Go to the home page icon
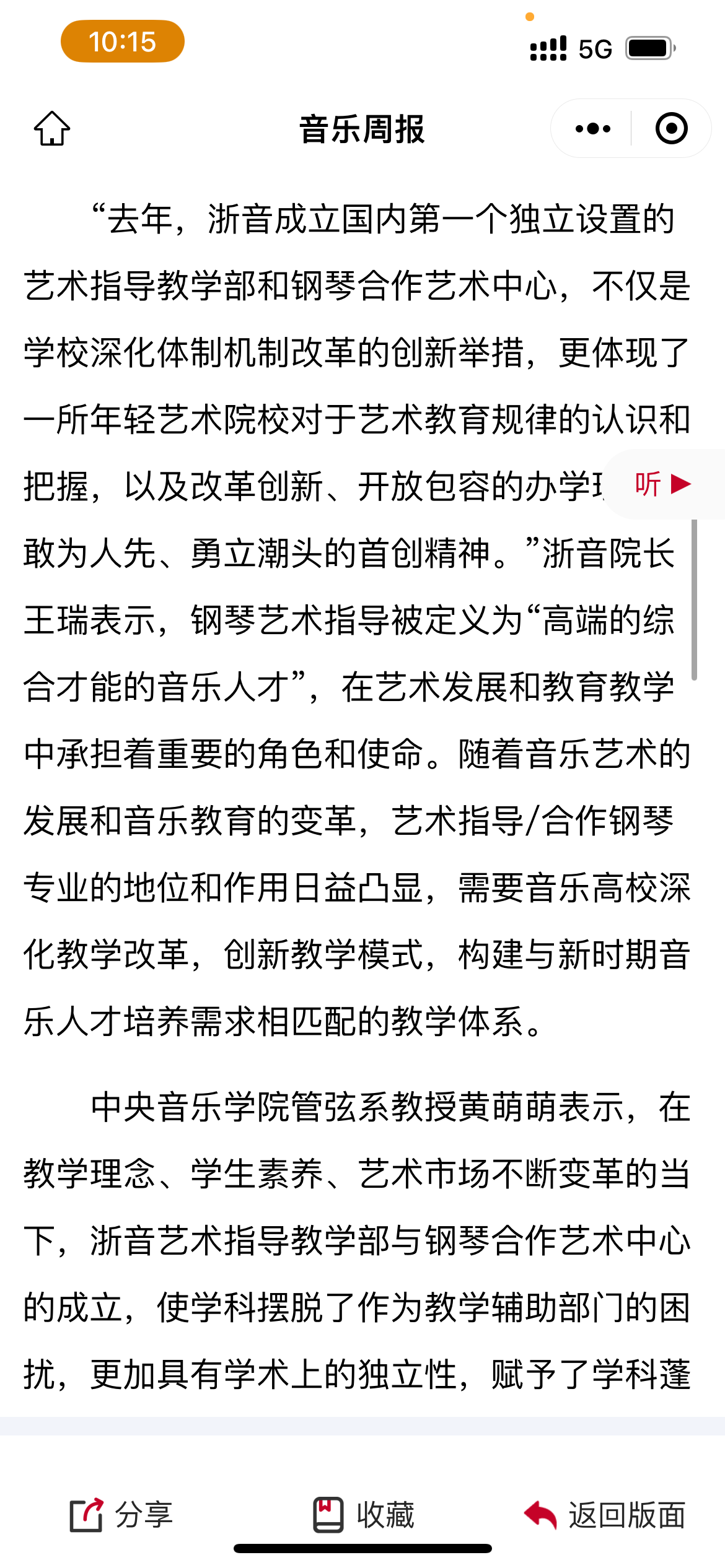725x1568 pixels. point(52,129)
